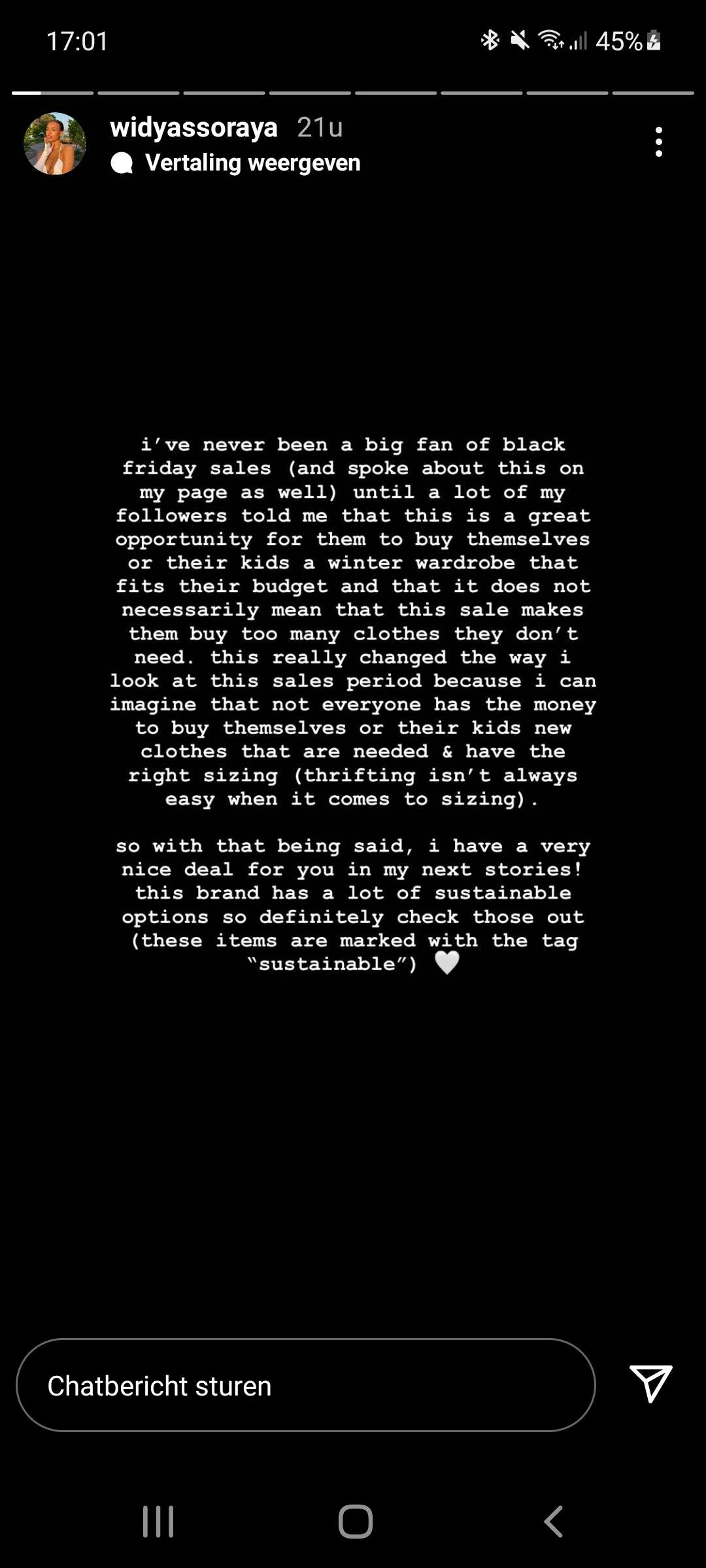Share the story with the paper plane icon
The width and height of the screenshot is (706, 1568).
[x=650, y=1383]
